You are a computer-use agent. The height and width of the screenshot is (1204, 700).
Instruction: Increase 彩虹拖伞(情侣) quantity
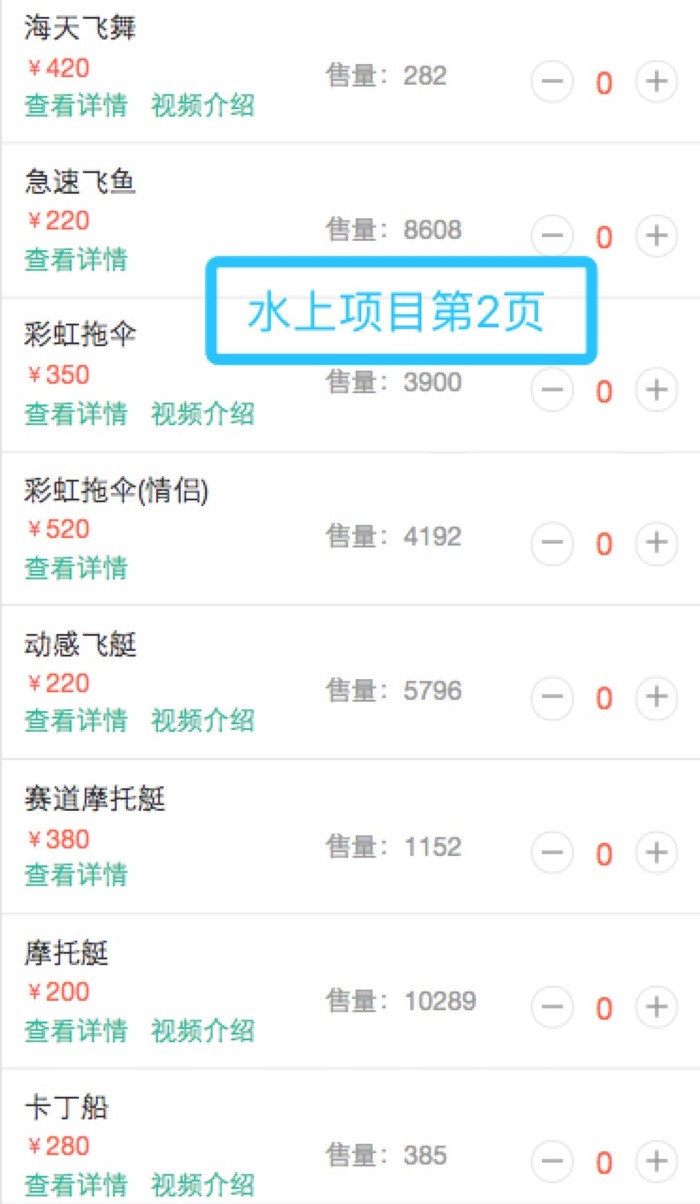click(656, 543)
